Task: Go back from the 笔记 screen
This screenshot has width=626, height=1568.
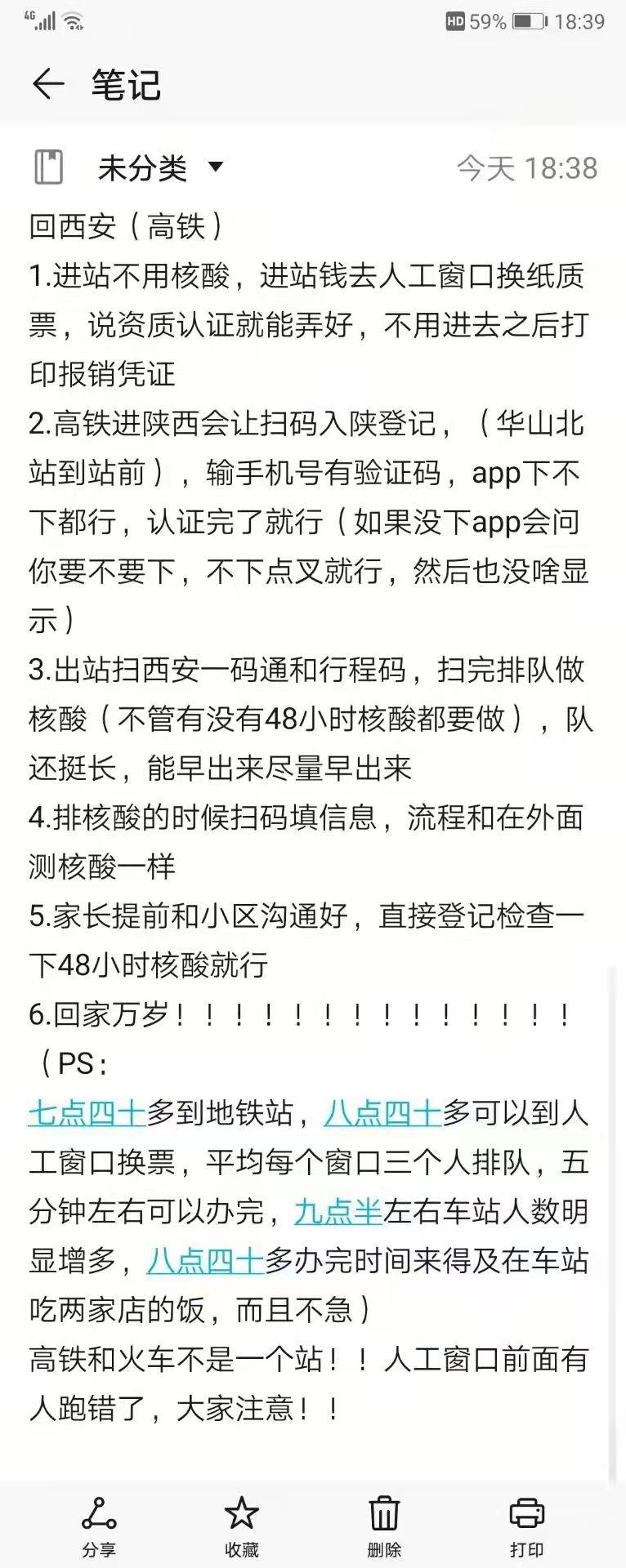Action: tap(47, 84)
